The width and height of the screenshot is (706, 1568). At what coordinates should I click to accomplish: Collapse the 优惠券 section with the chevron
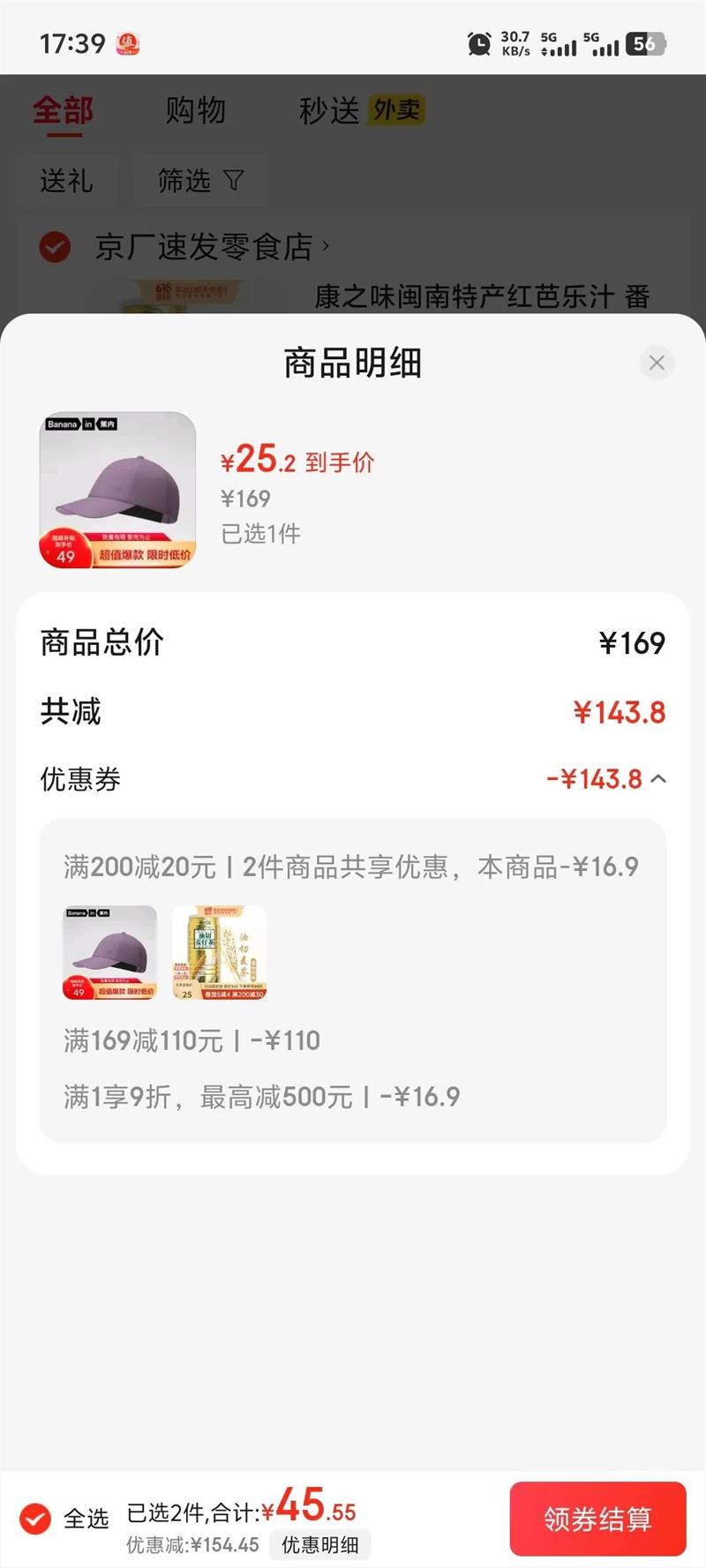click(659, 779)
